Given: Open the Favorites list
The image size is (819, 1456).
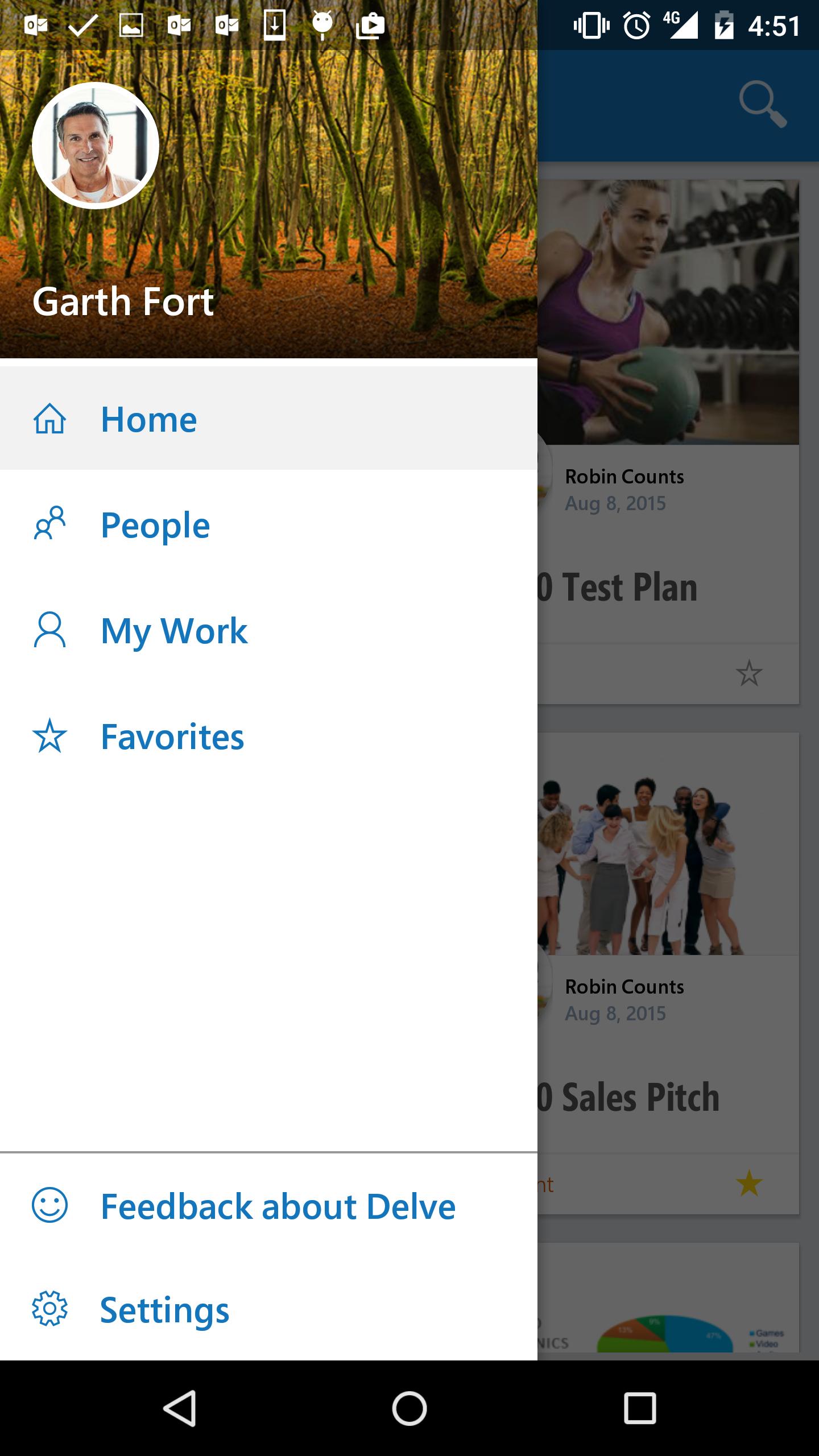Looking at the screenshot, I should tap(172, 738).
